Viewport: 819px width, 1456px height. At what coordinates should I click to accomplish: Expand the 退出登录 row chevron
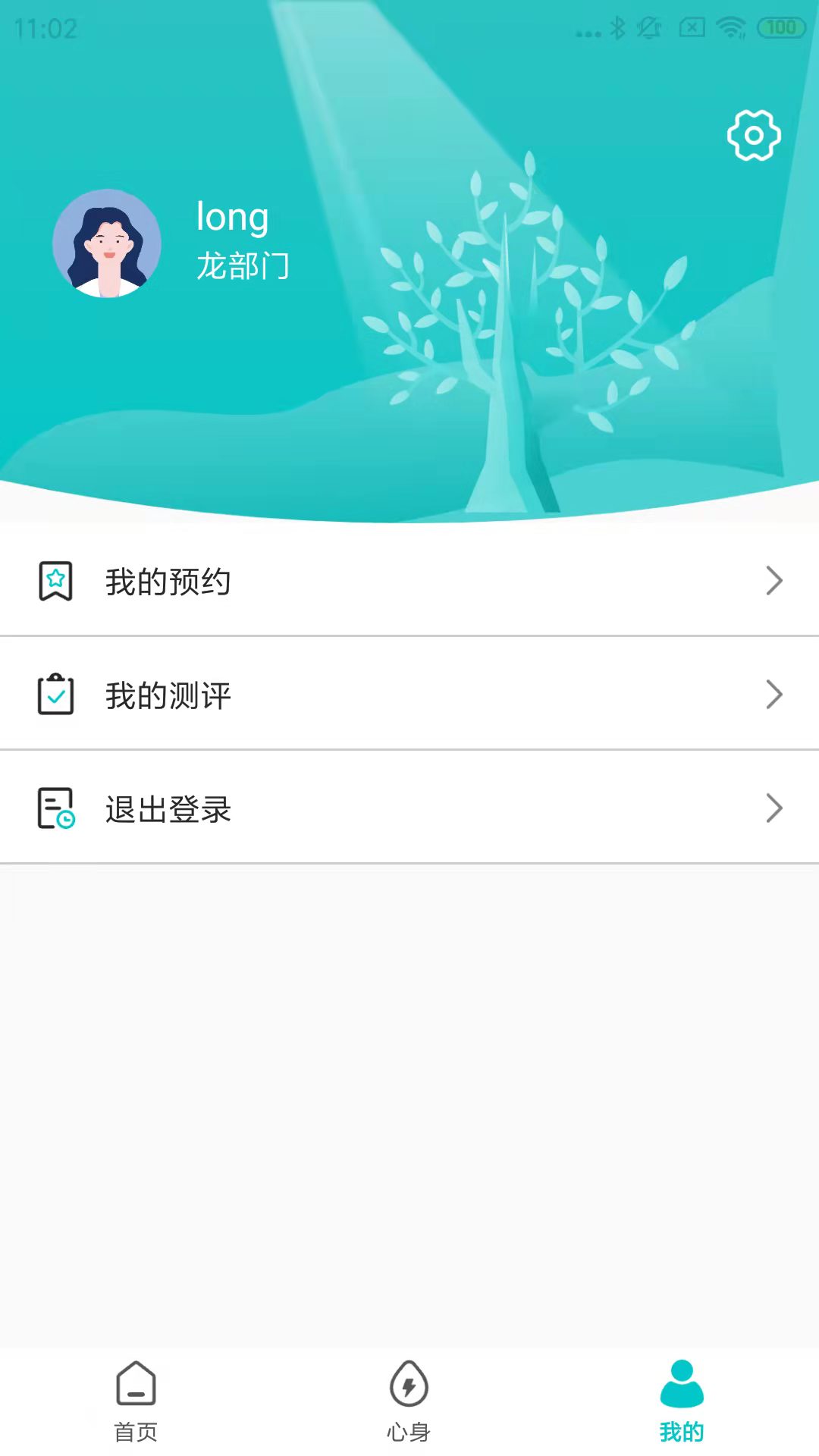774,808
